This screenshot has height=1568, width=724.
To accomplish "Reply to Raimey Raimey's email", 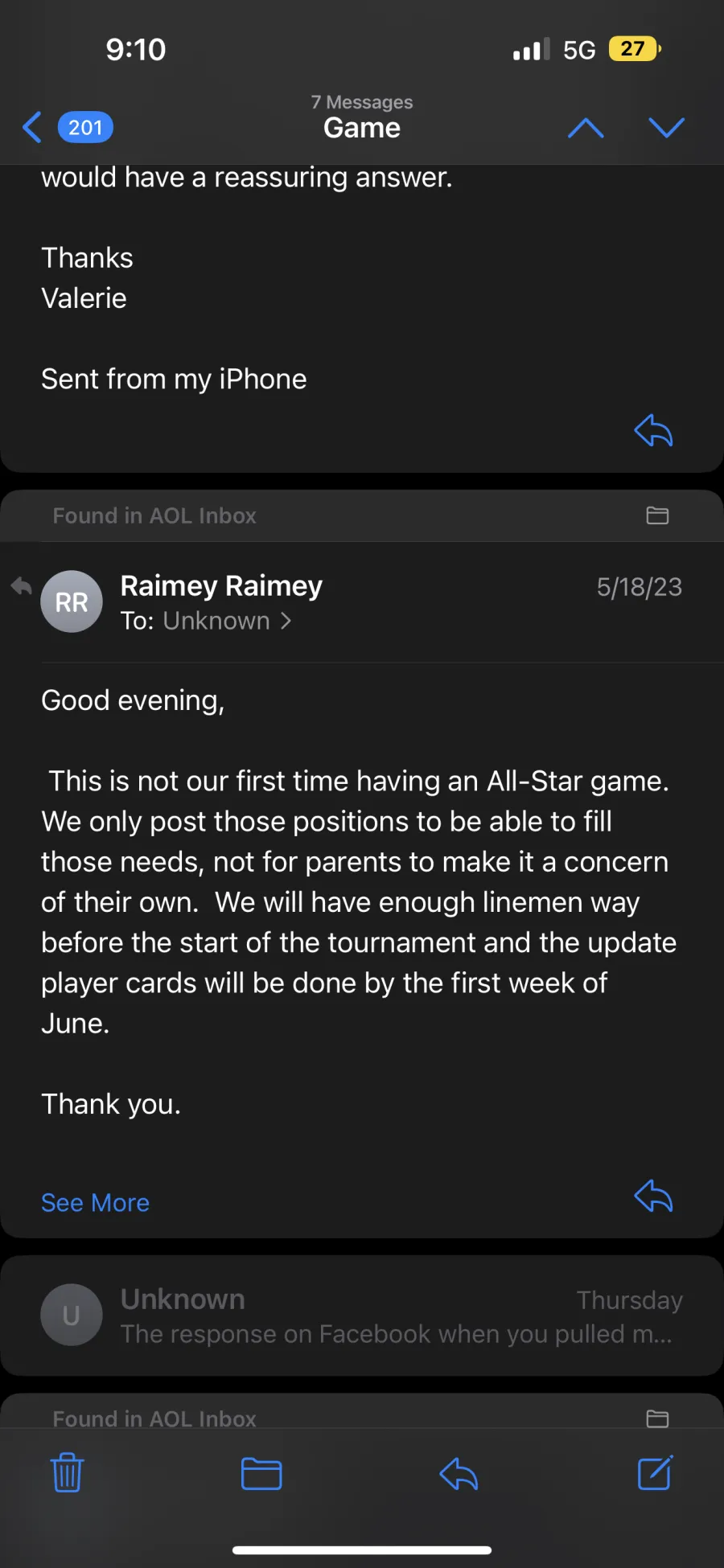I will [653, 1196].
